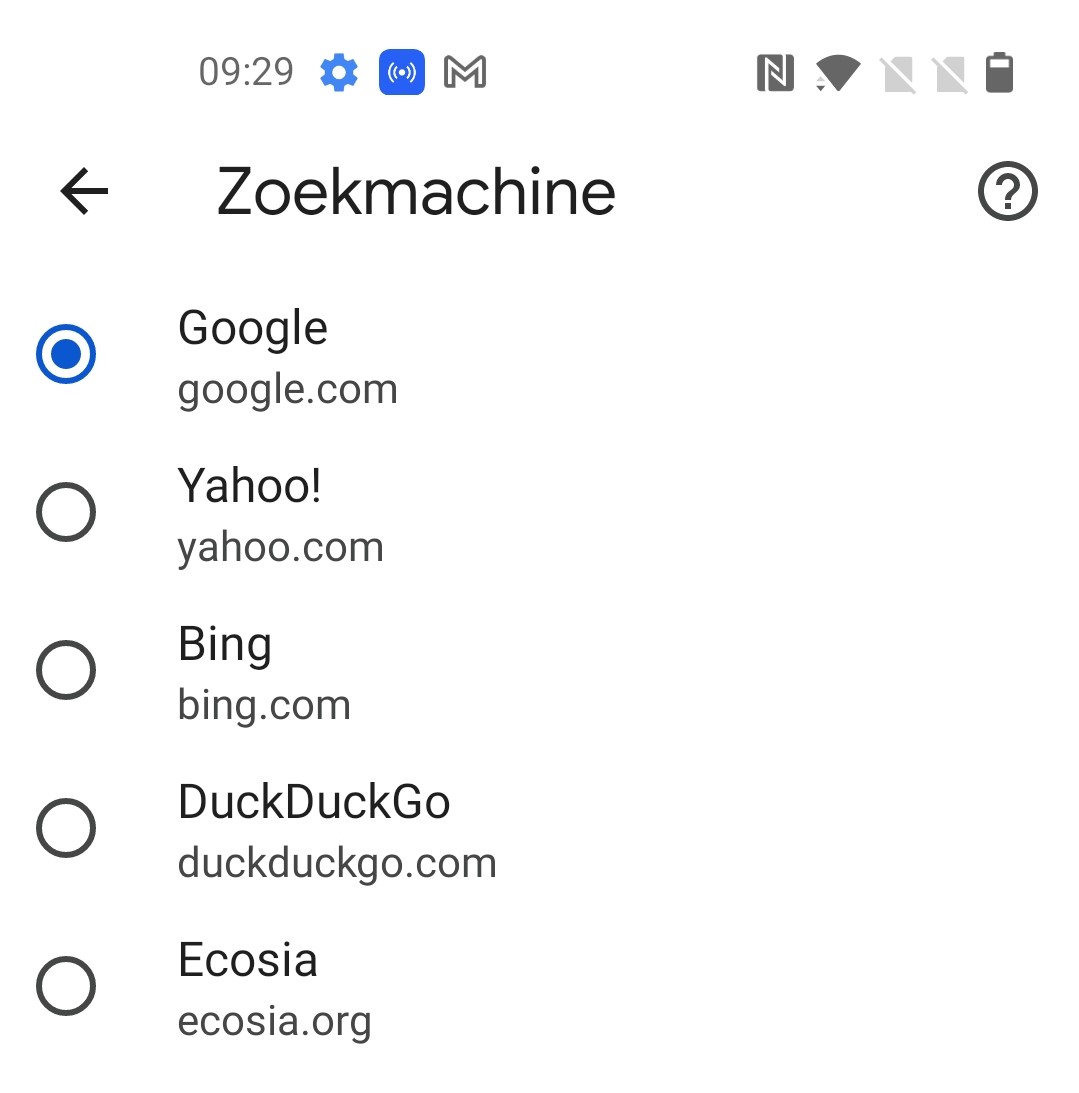Tap the battery icon in the status bar
Viewport: 1079px width, 1093px height.
(999, 71)
